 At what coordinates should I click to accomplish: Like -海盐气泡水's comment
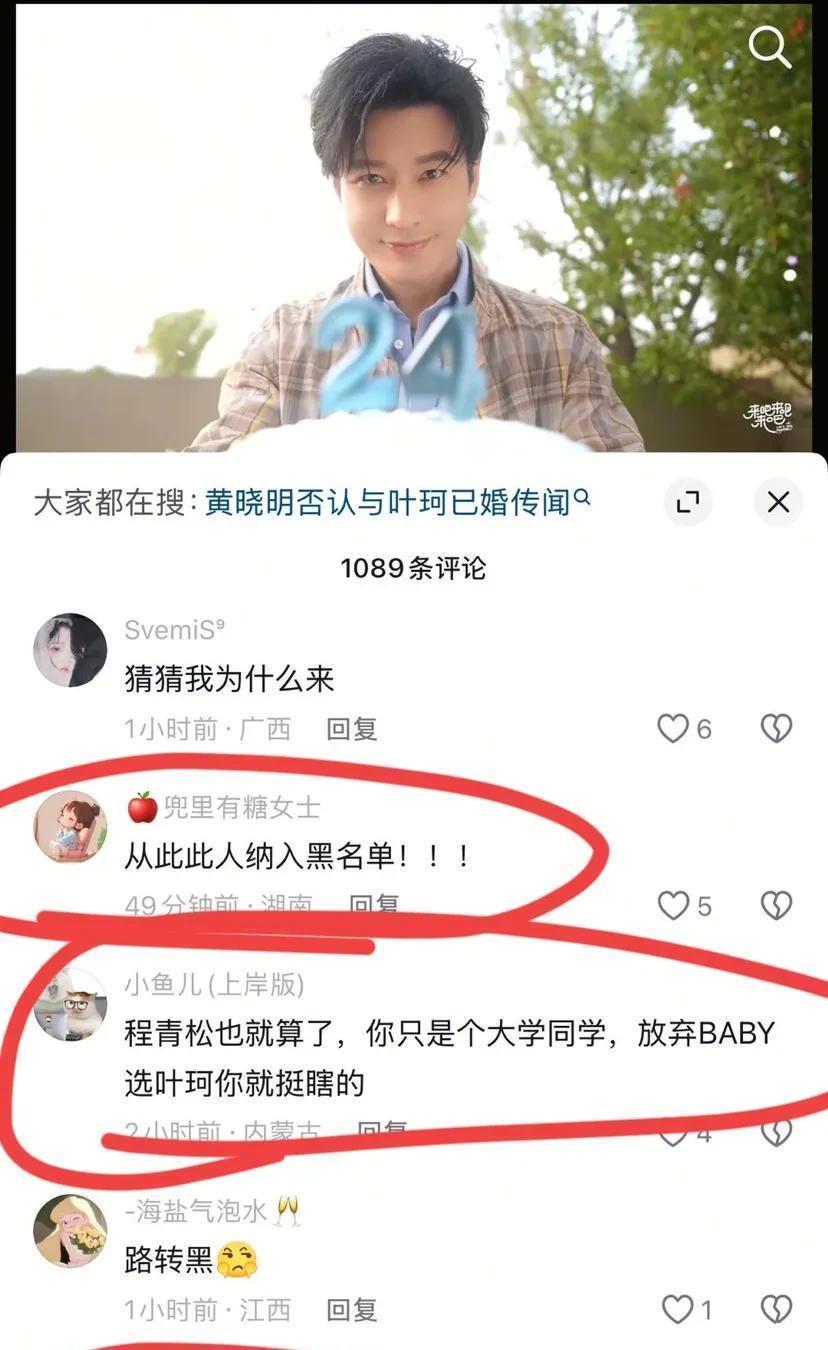pyautogui.click(x=678, y=1309)
